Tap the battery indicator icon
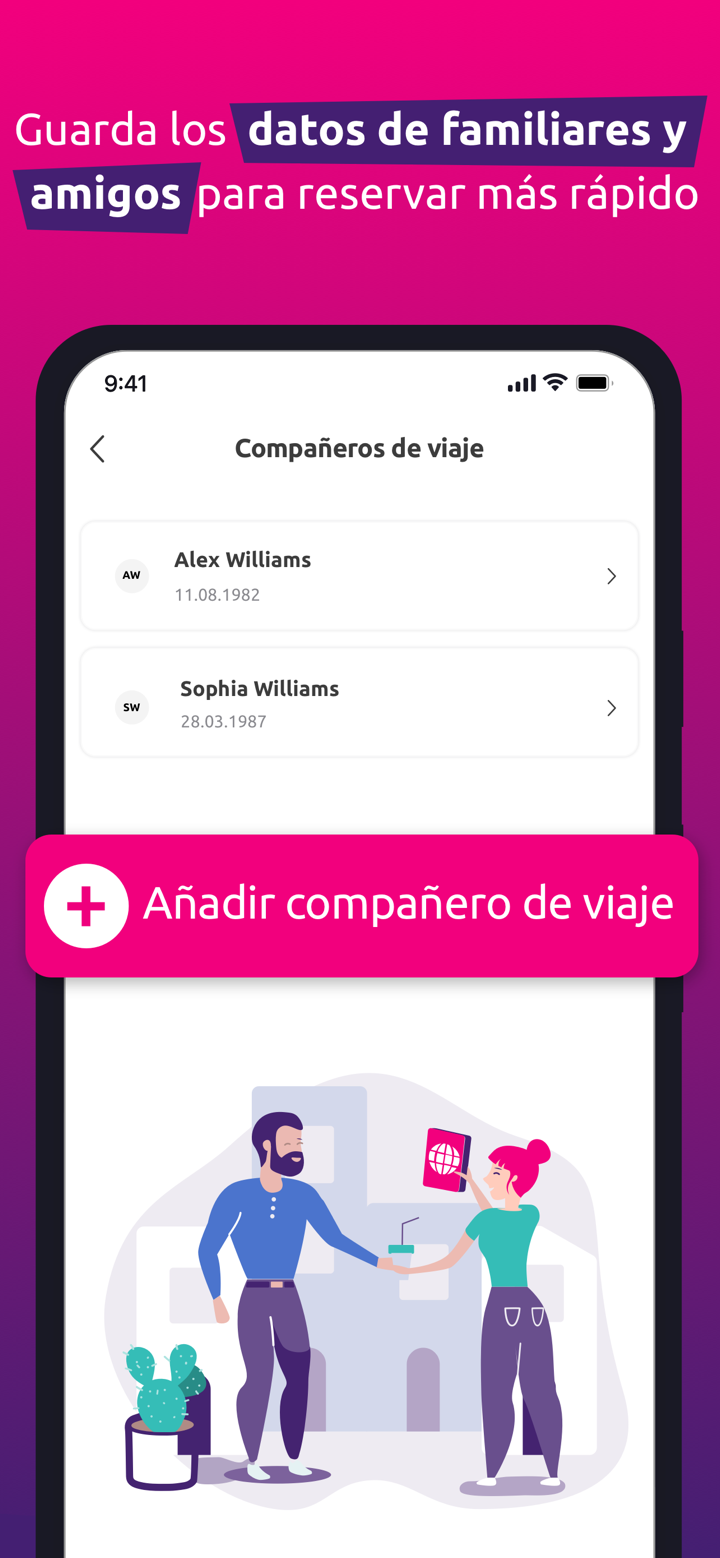720x1558 pixels. [x=594, y=382]
